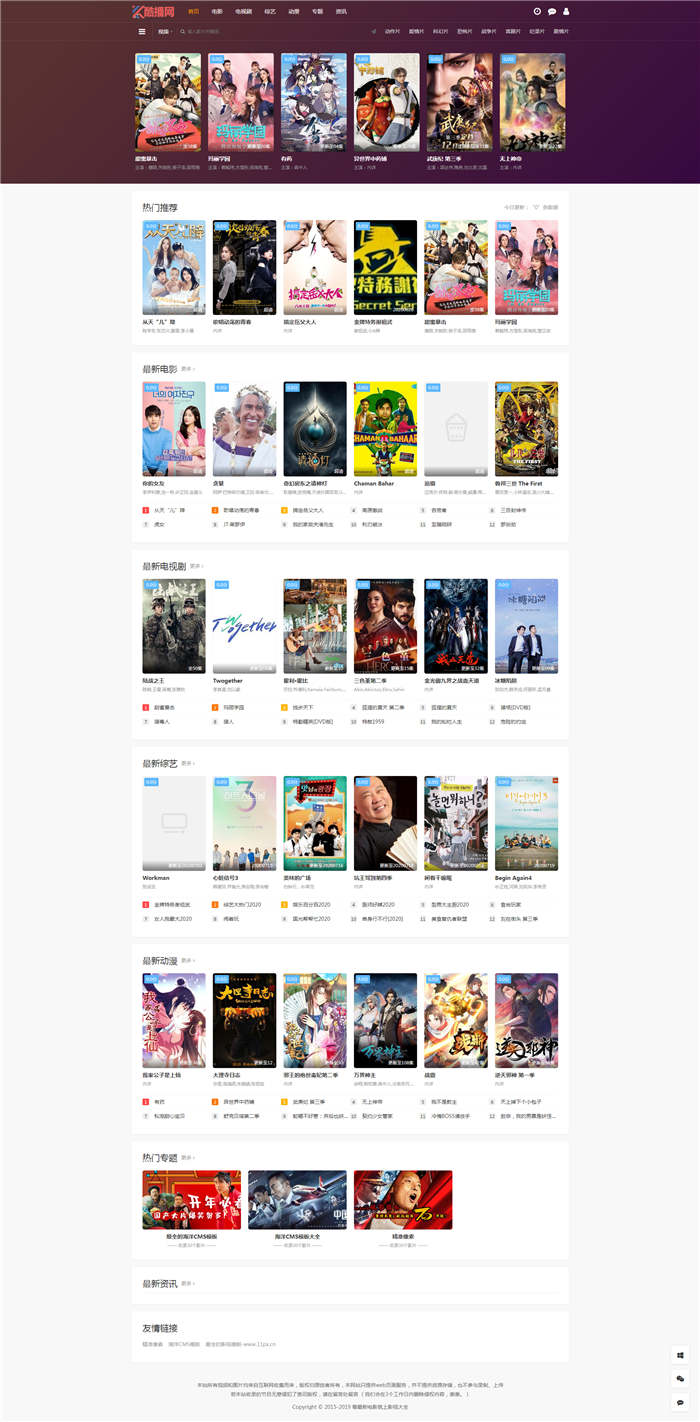Viewport: 700px width, 1422px height.
Task: Open 金牌特务谢祖武 in 热门推荐
Action: click(385, 268)
